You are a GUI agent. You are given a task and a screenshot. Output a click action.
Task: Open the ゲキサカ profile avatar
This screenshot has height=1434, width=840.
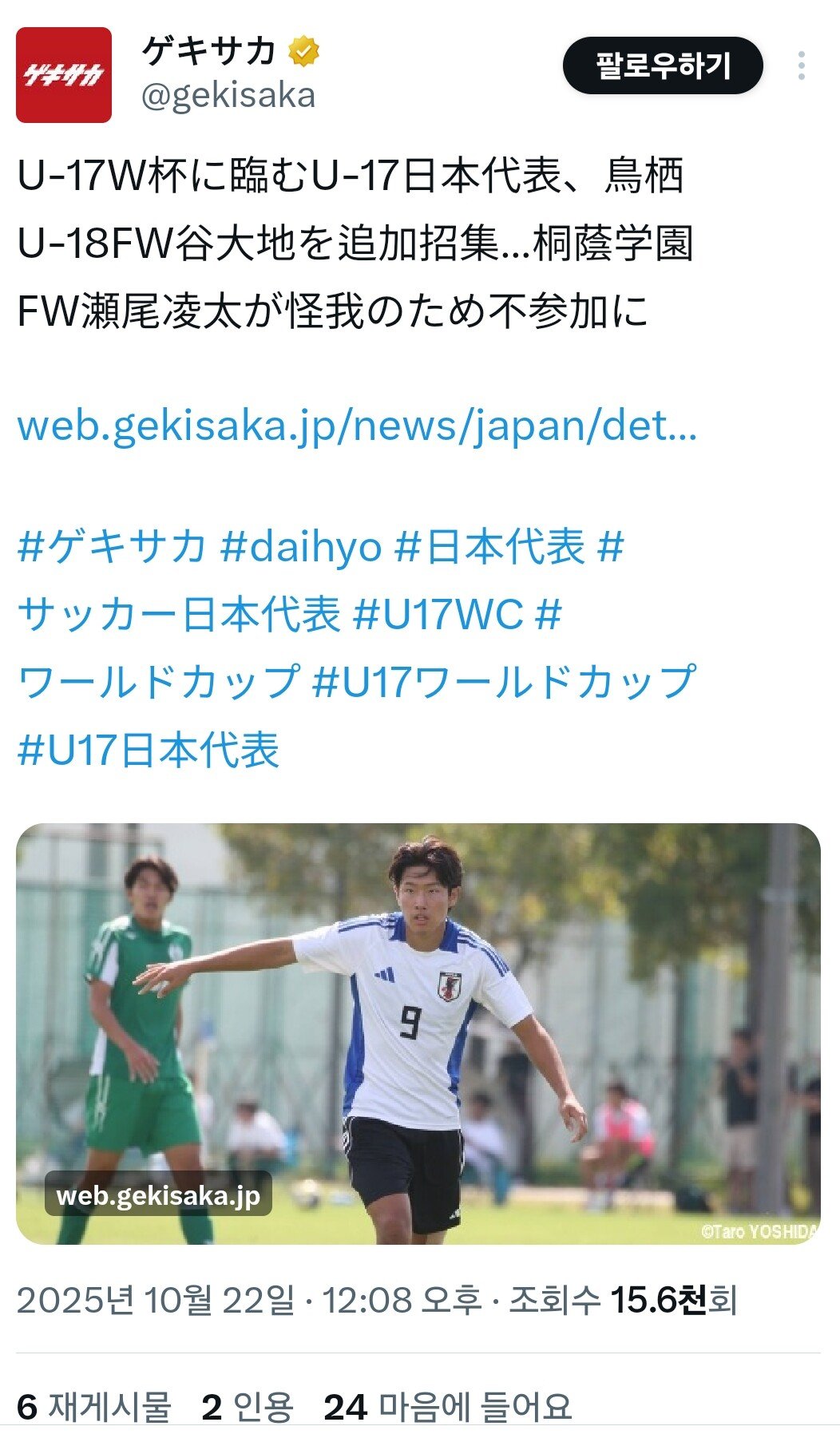pyautogui.click(x=64, y=75)
